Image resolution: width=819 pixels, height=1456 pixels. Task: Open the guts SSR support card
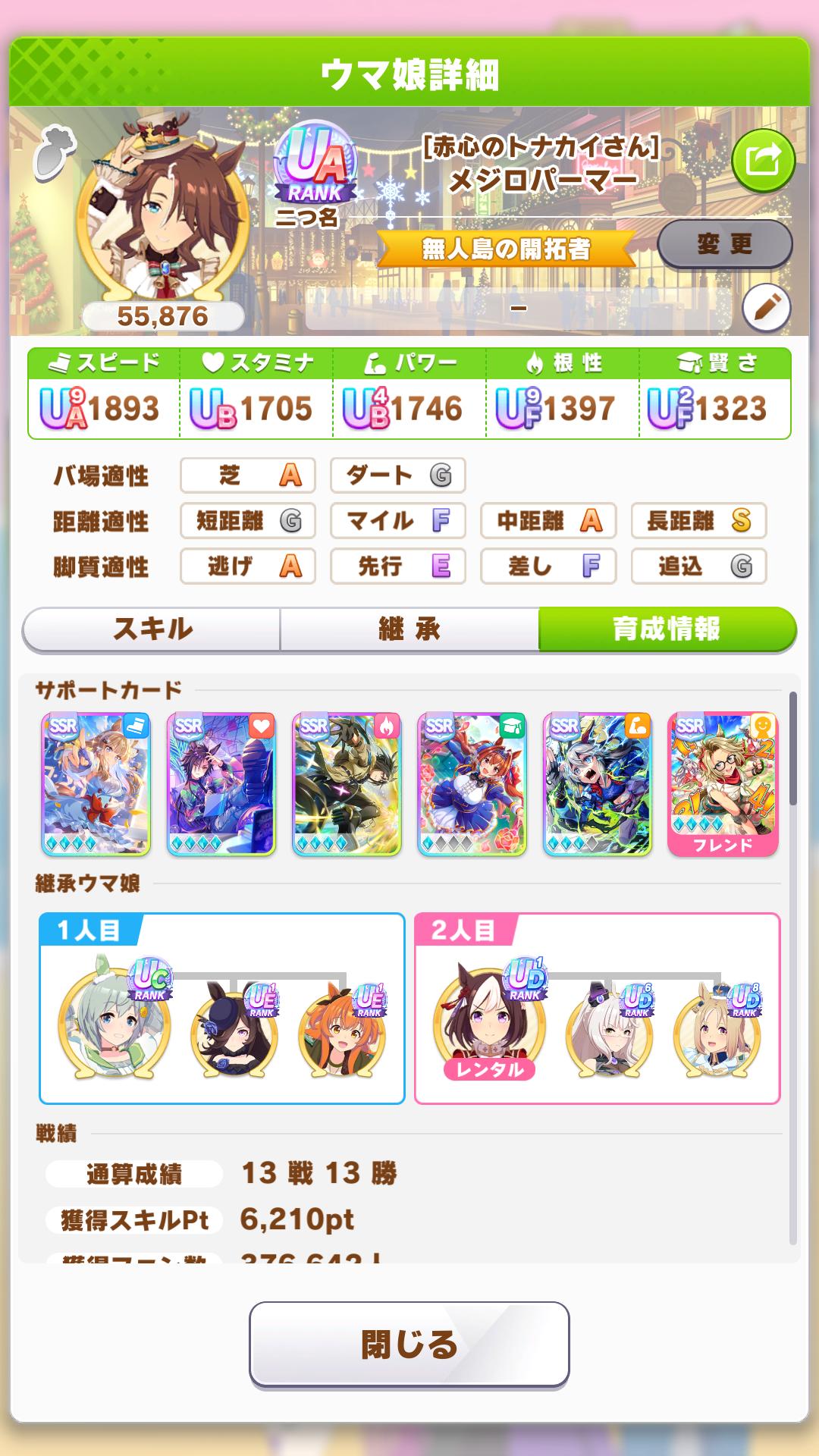(347, 784)
